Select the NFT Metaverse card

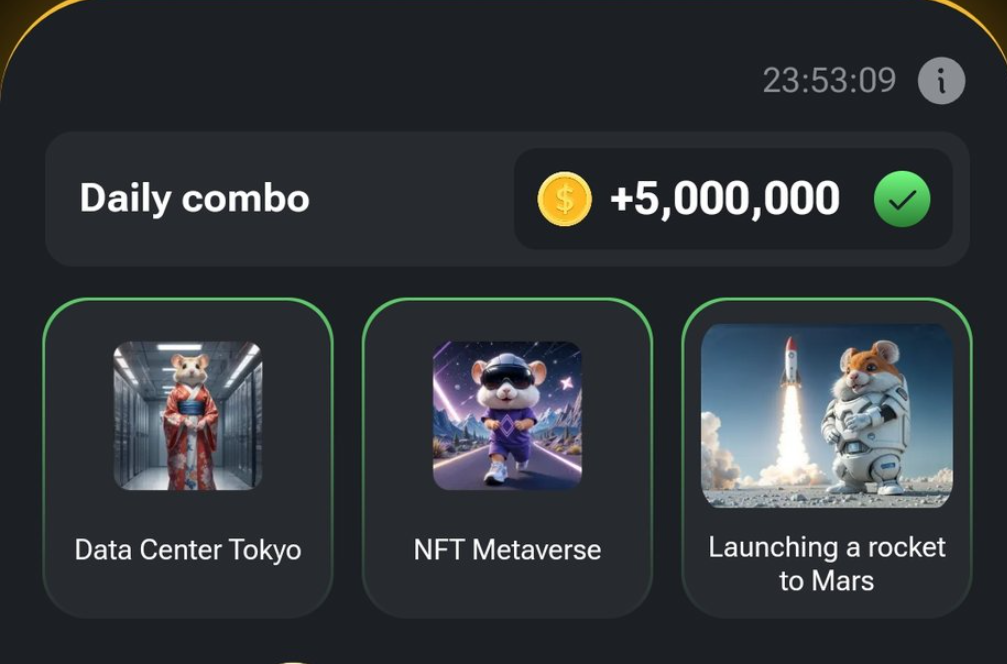click(x=507, y=457)
